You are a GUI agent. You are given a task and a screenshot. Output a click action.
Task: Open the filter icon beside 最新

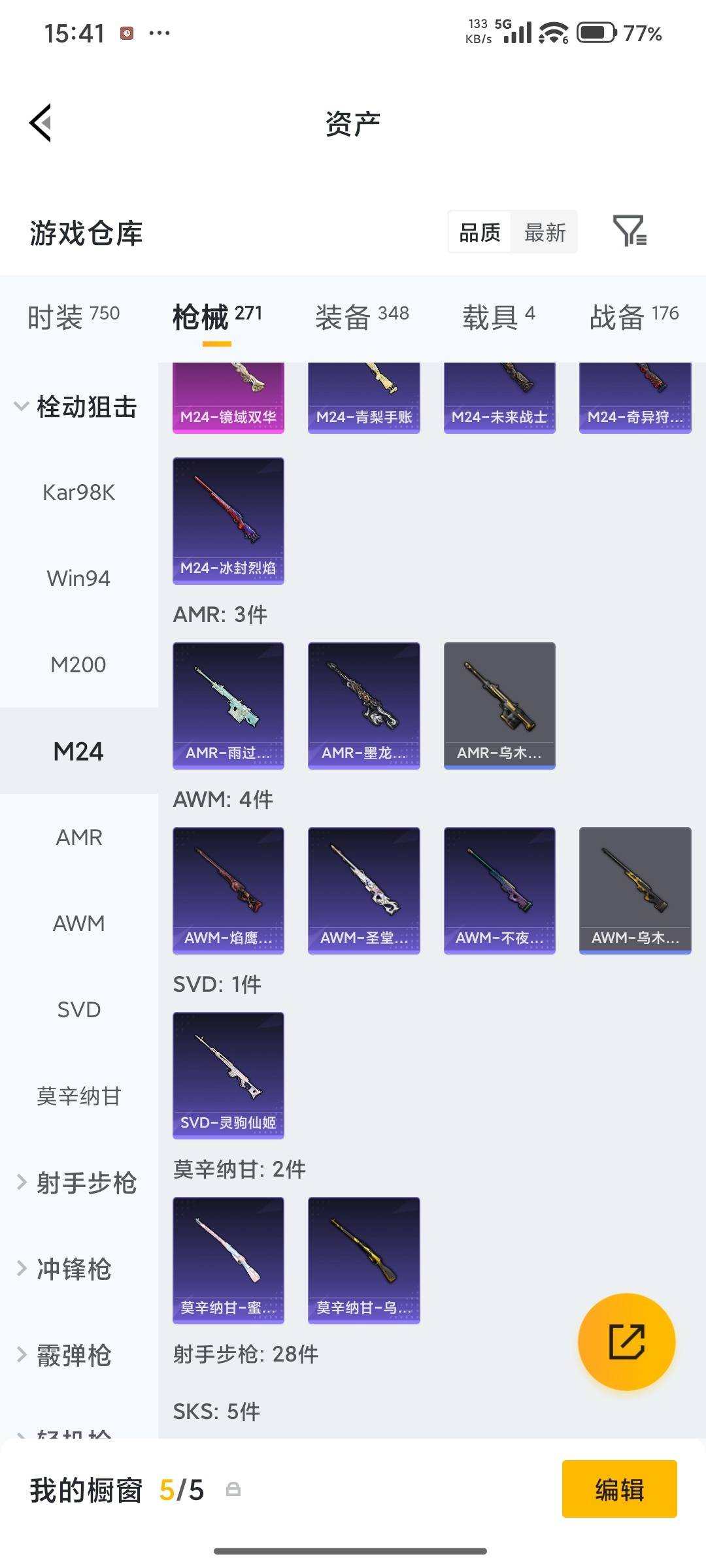630,231
